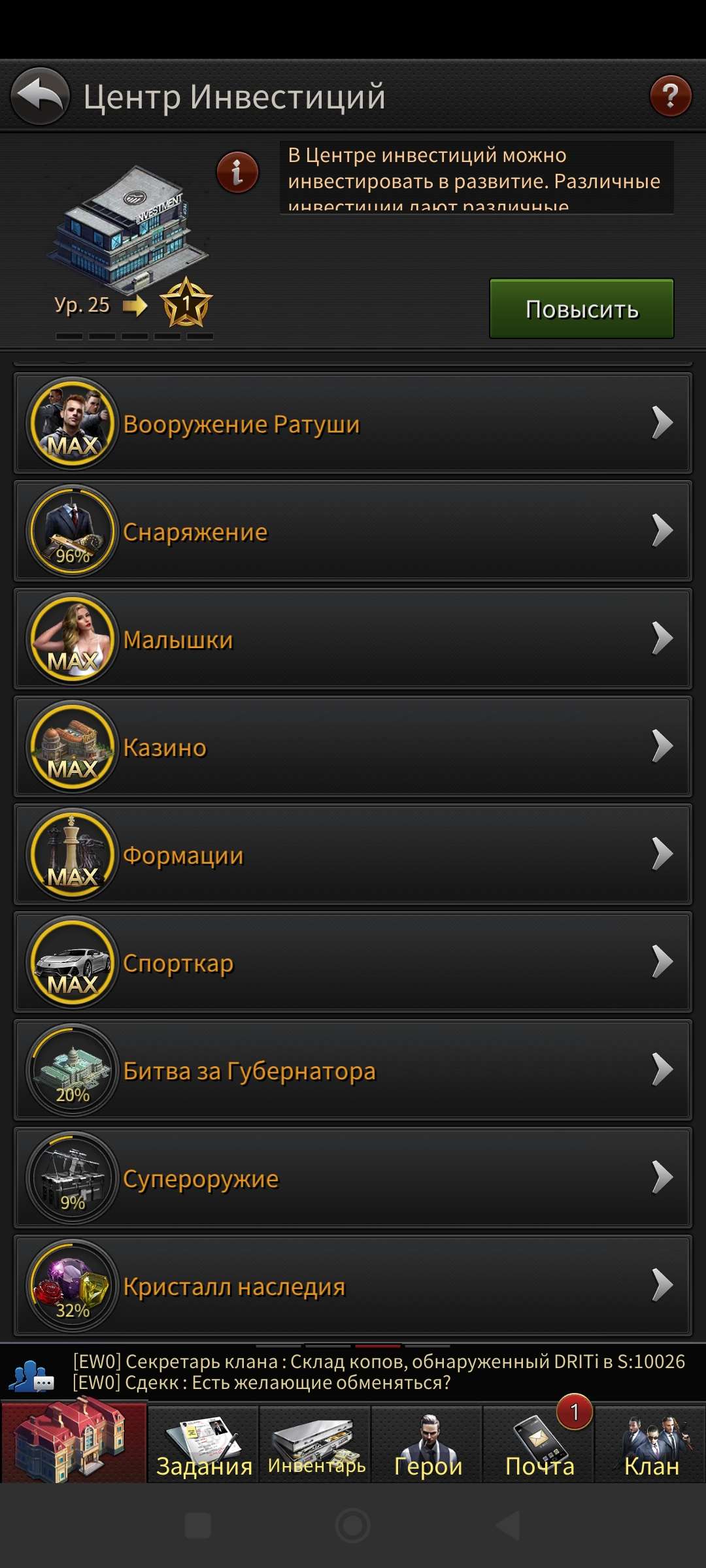Open the Спорткар row
This screenshot has height=1568, width=706.
click(353, 962)
